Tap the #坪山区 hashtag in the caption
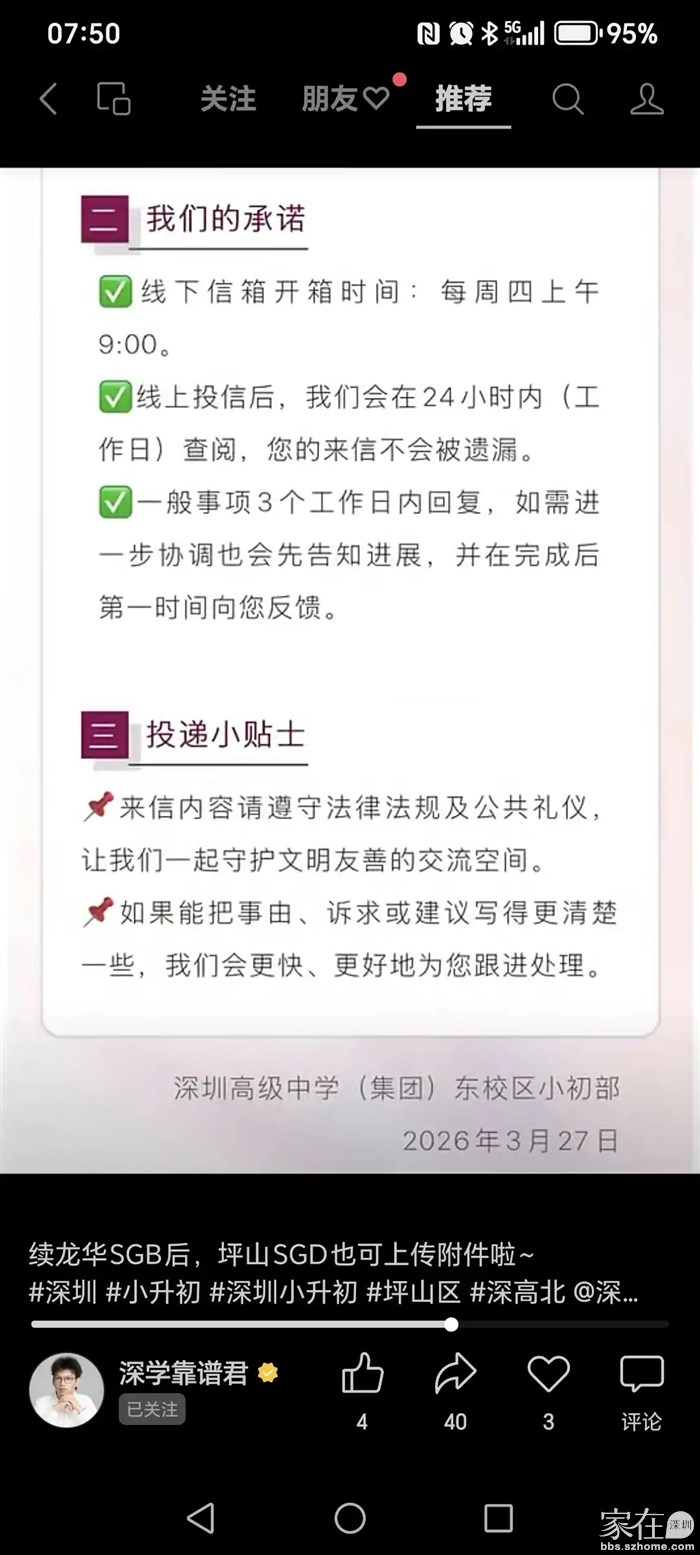700x1555 pixels. [x=413, y=1292]
